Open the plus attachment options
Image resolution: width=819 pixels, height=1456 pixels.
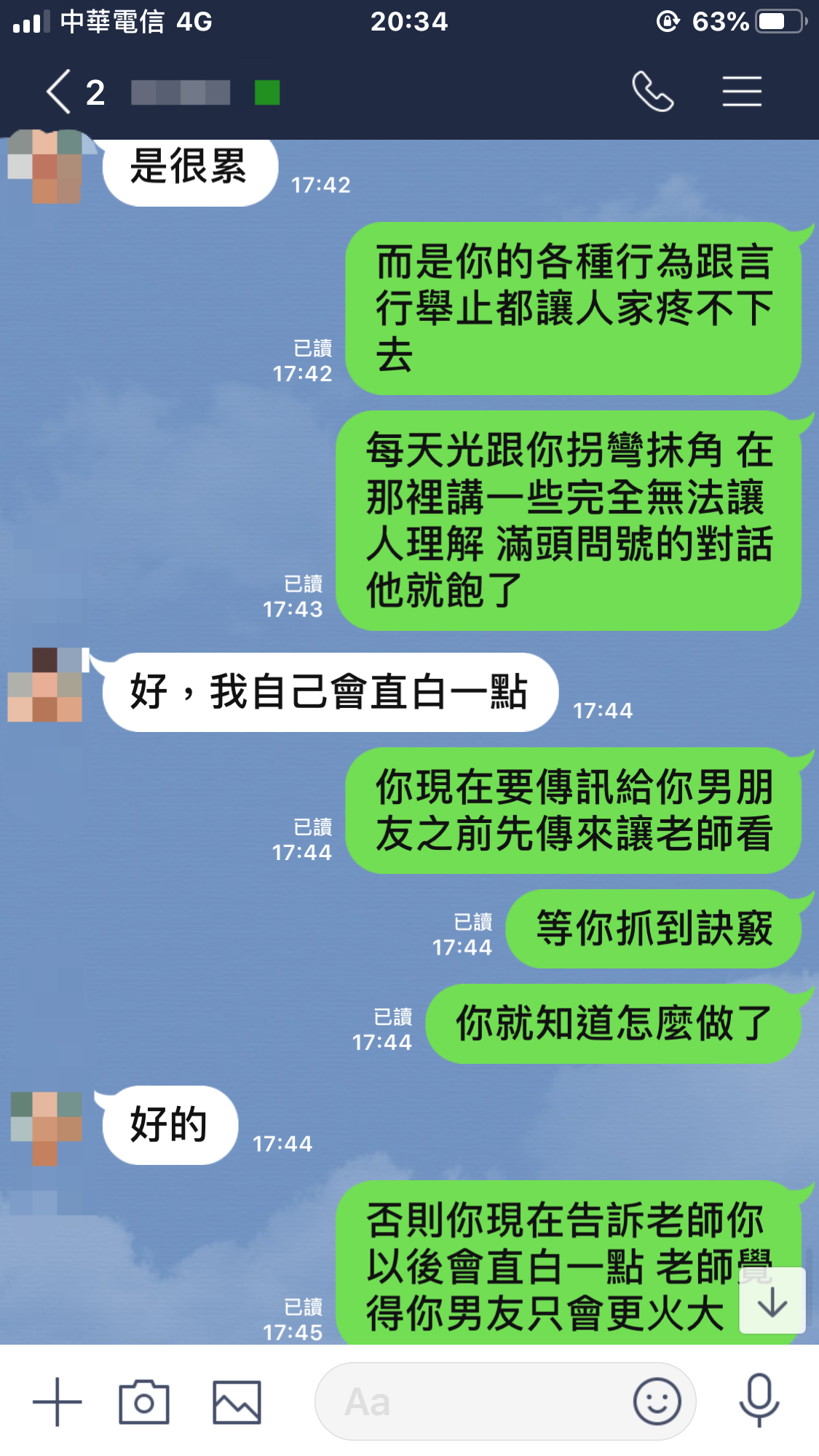point(58,1401)
